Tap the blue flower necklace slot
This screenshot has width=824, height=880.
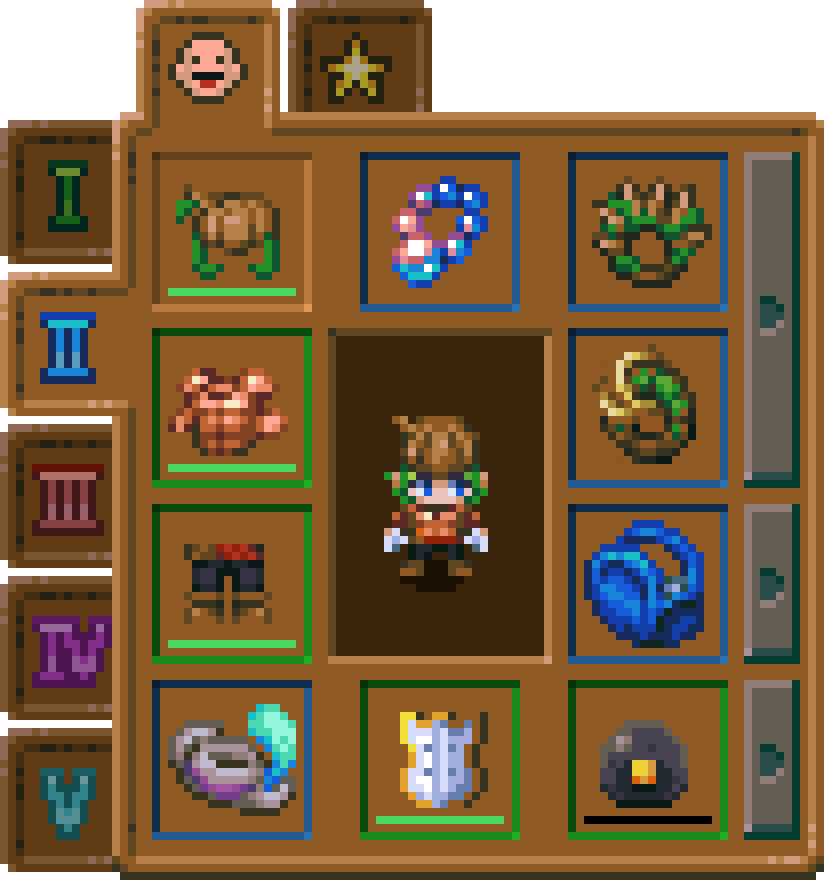point(440,232)
